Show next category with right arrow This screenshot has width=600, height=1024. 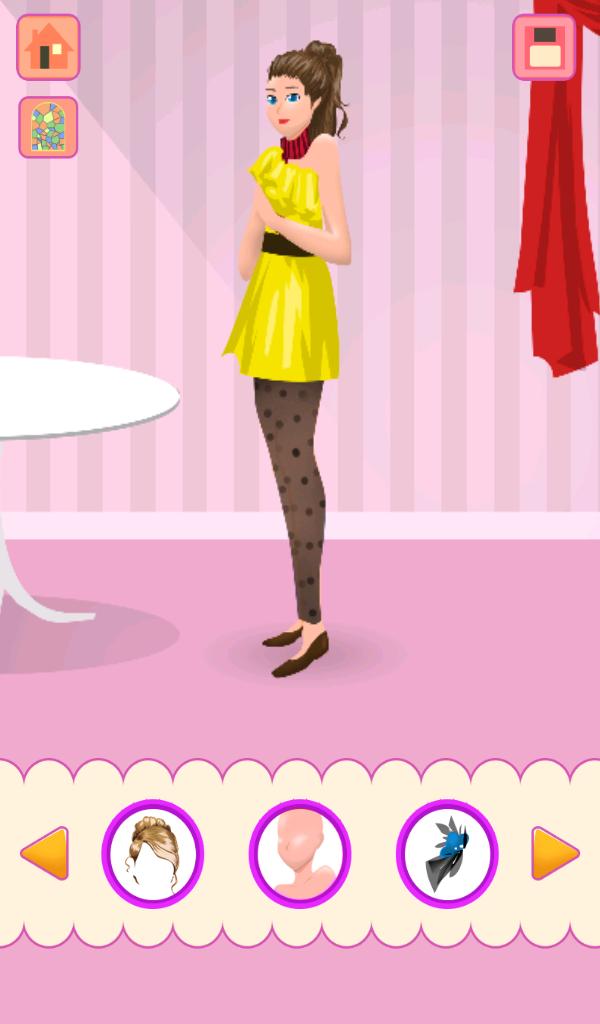pyautogui.click(x=555, y=853)
